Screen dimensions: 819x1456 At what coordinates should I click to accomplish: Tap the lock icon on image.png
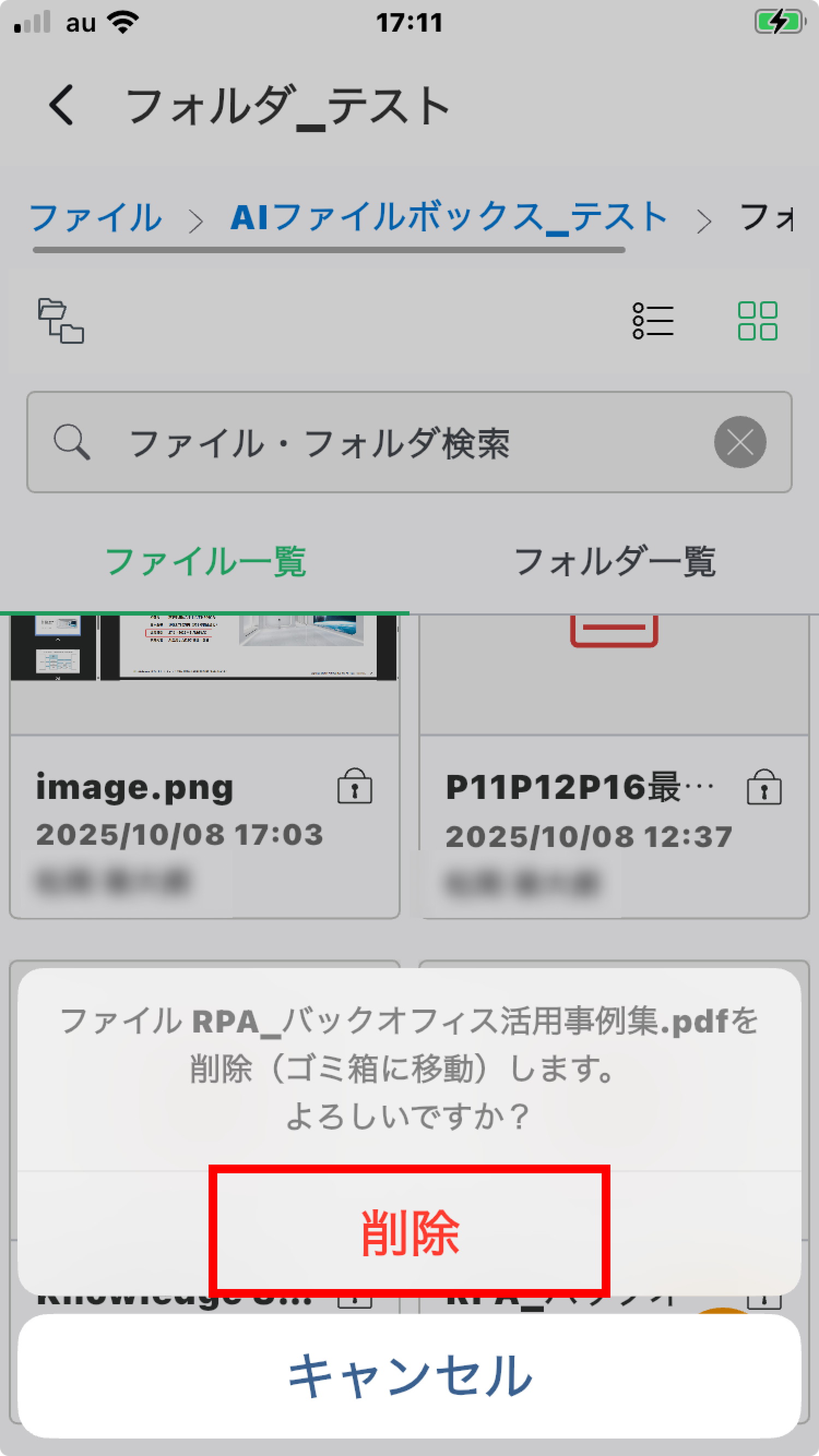click(x=355, y=787)
